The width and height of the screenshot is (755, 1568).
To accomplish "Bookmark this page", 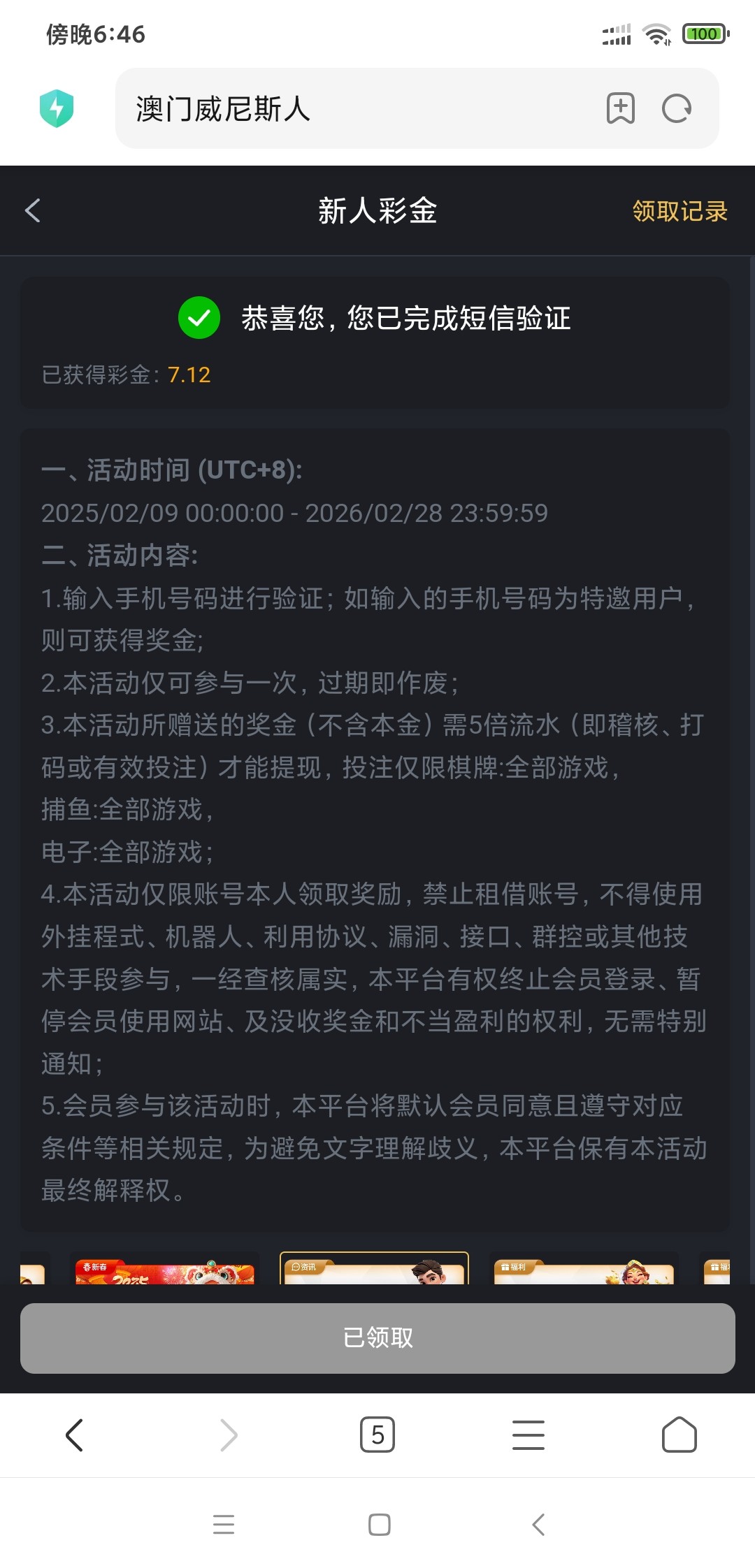I will [620, 108].
